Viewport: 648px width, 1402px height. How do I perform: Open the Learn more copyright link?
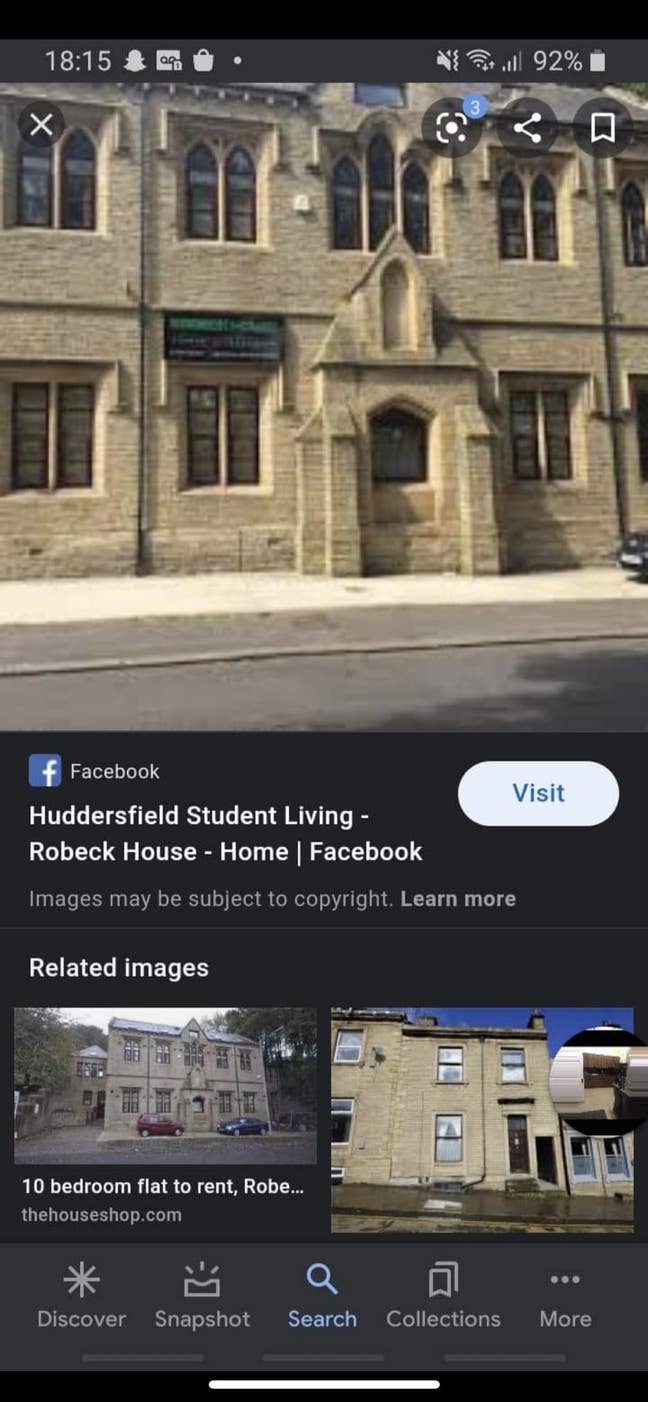pyautogui.click(x=458, y=898)
